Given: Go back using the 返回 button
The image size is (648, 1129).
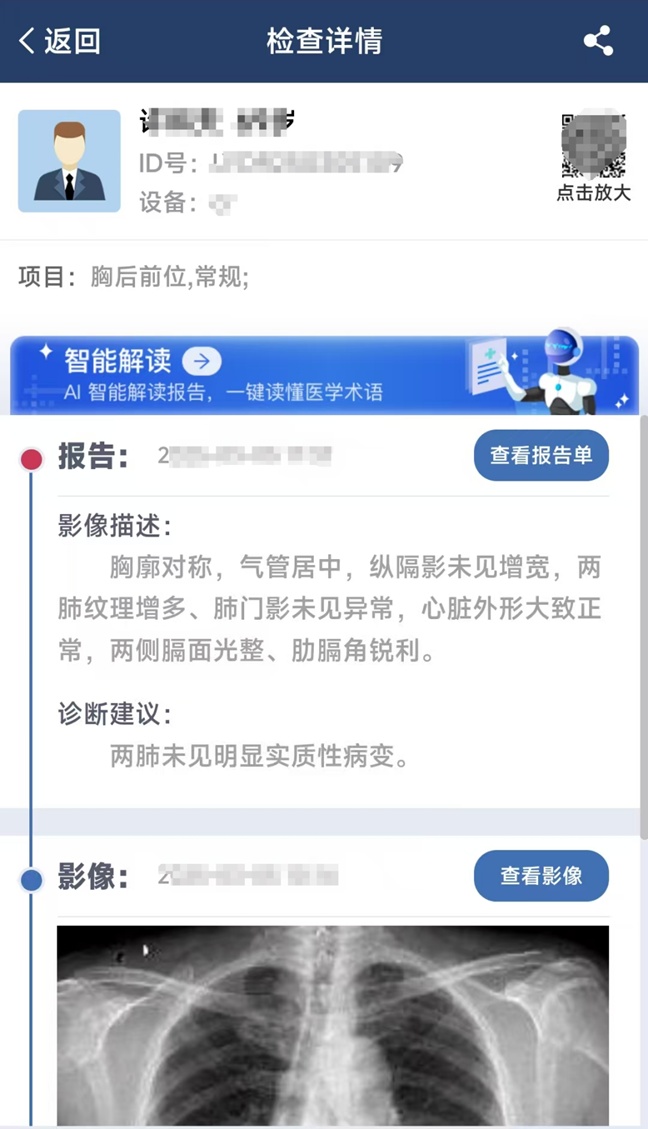Looking at the screenshot, I should click(x=60, y=41).
